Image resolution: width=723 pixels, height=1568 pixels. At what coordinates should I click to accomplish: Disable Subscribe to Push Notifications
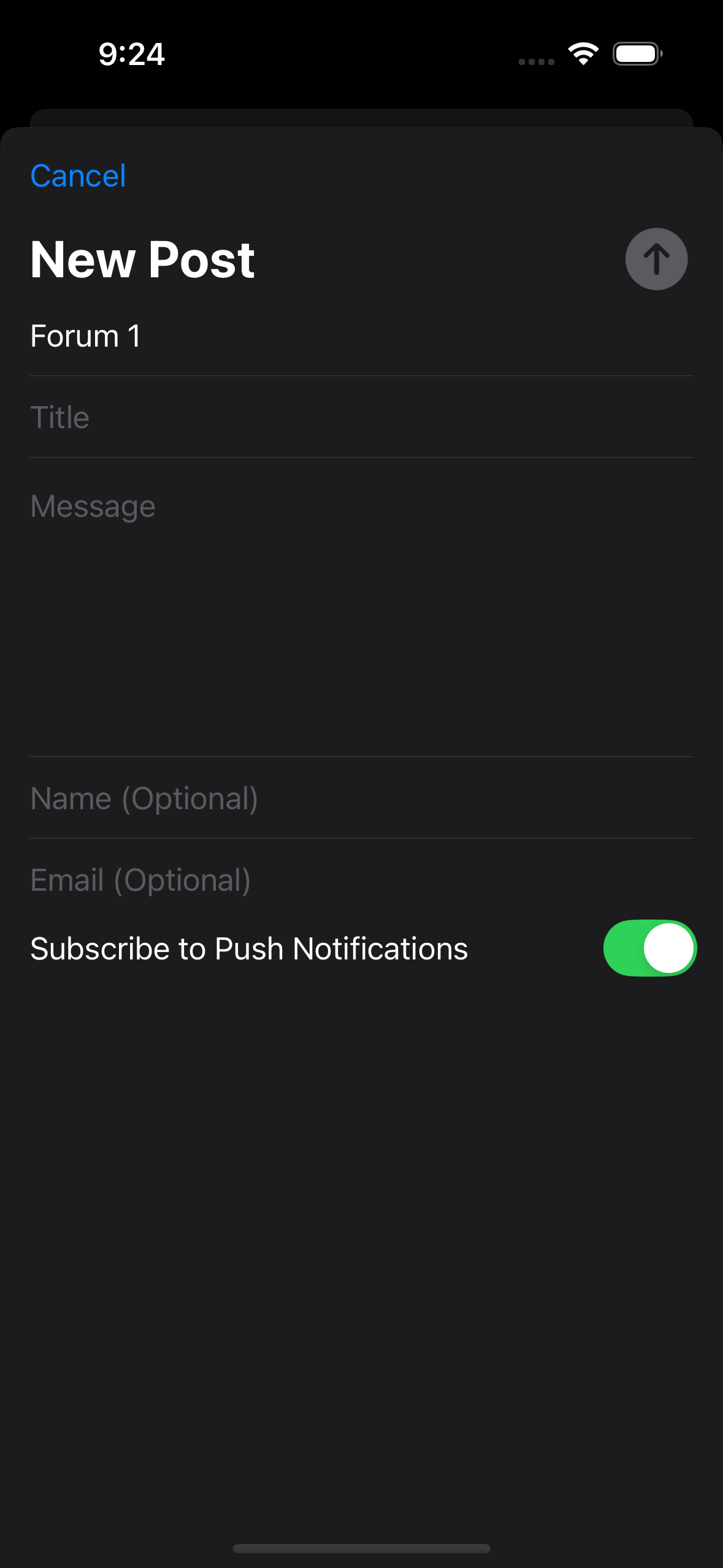click(x=649, y=948)
